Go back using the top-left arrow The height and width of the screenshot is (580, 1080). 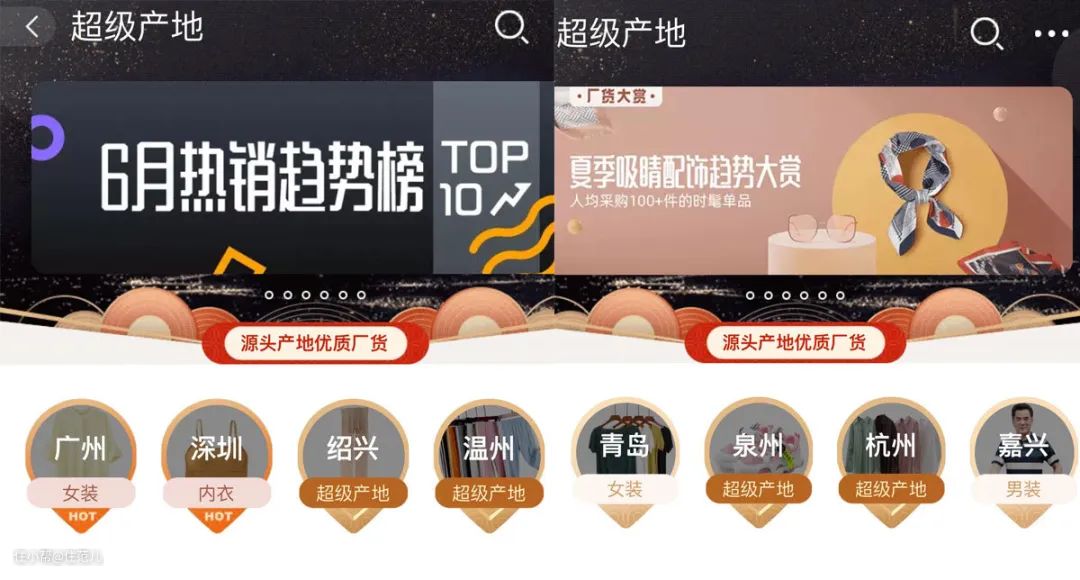pyautogui.click(x=31, y=28)
